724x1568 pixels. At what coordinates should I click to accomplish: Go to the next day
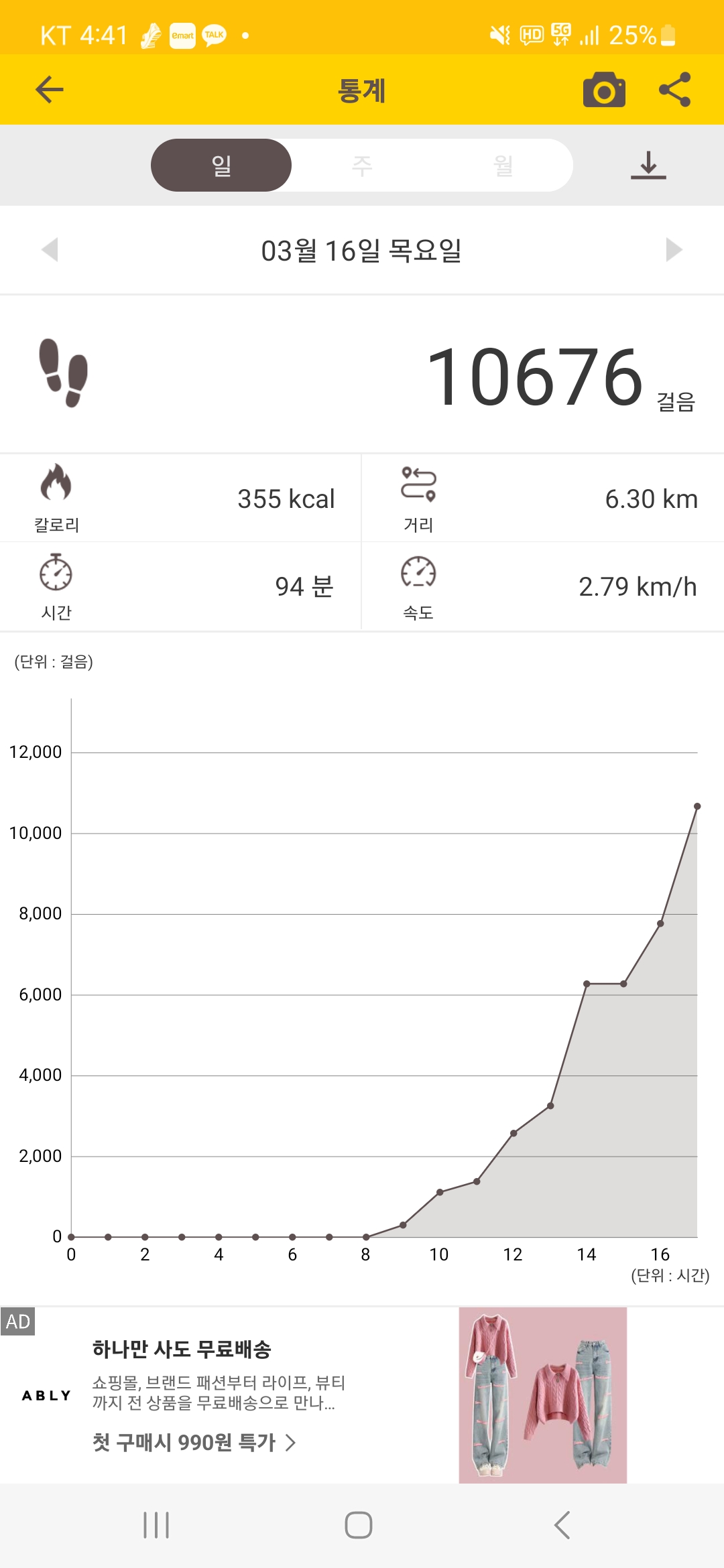[x=674, y=249]
